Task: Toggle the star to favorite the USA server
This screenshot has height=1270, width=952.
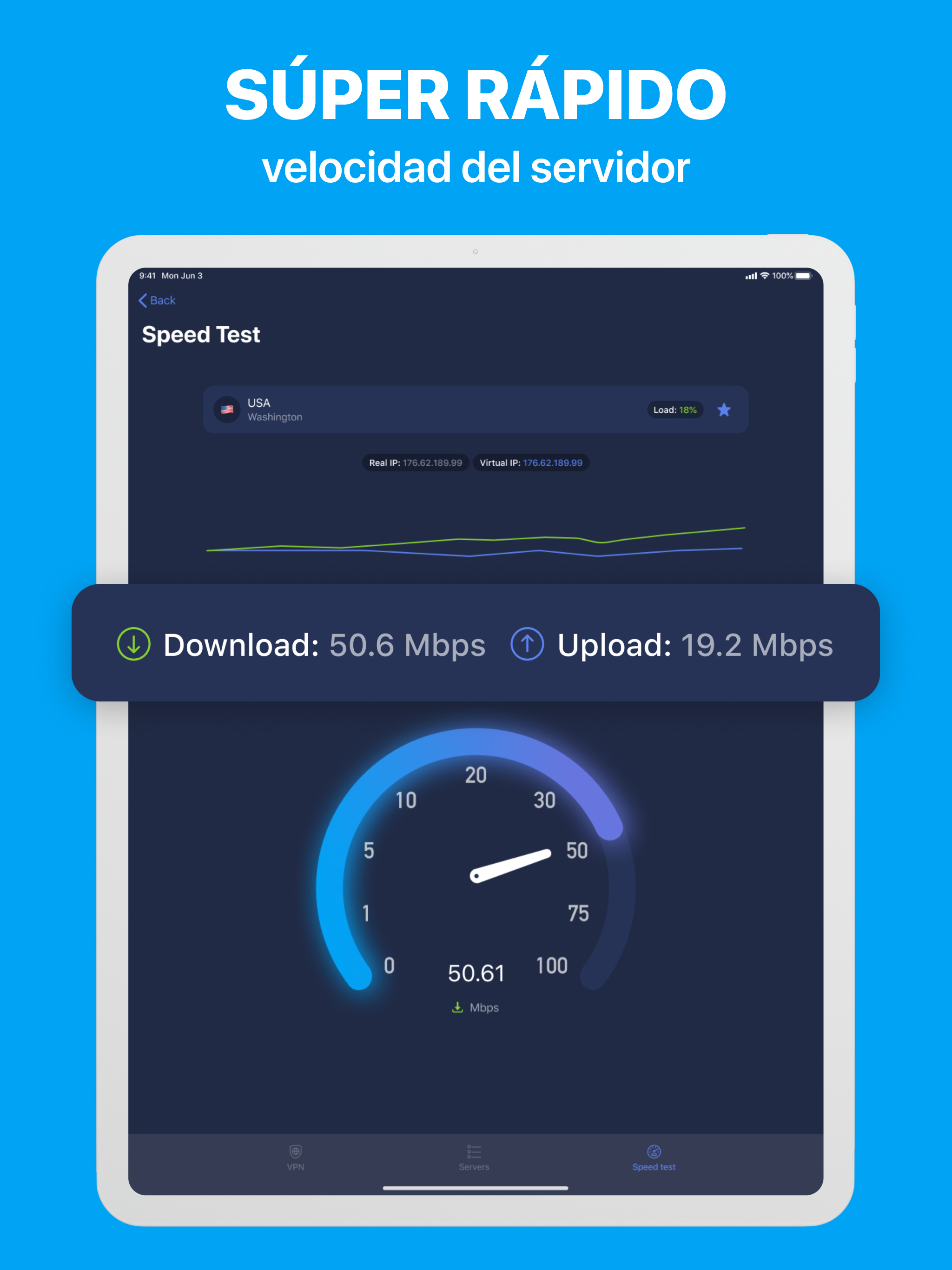Action: 724,410
